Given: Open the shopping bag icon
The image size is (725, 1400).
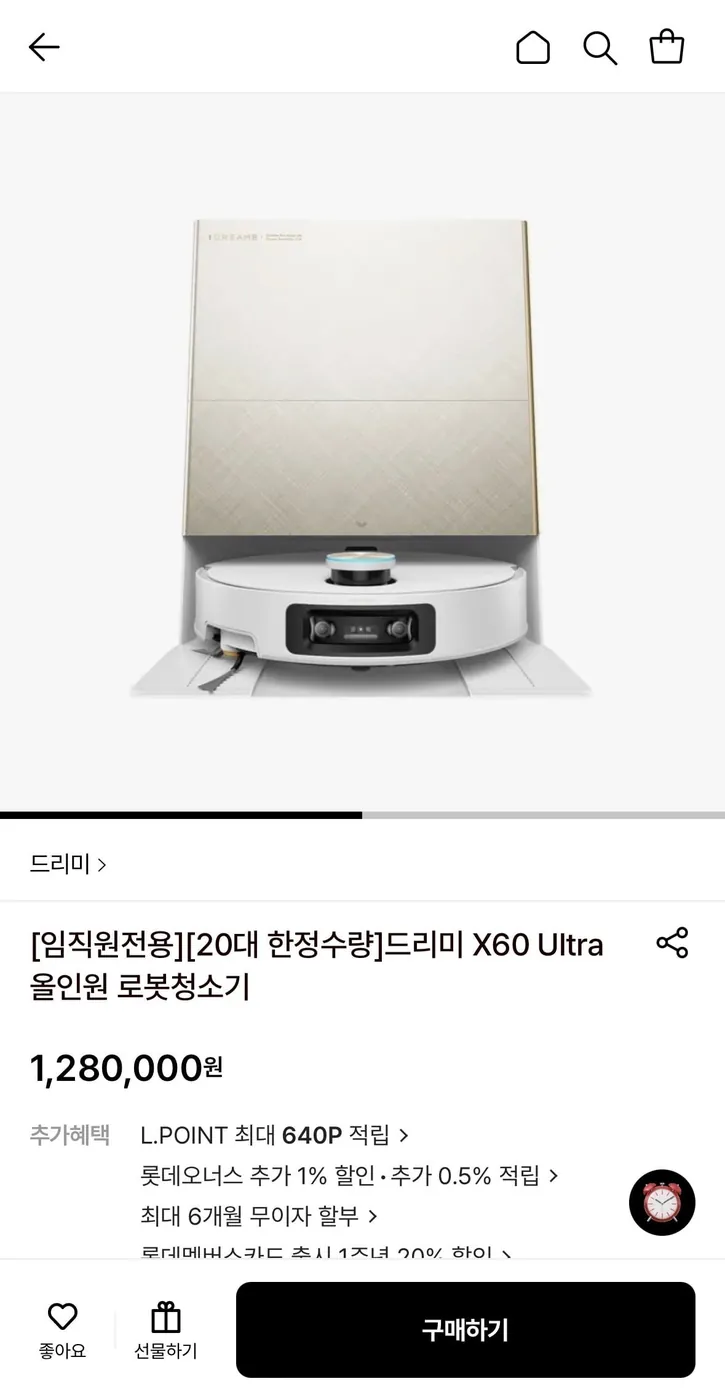Looking at the screenshot, I should pyautogui.click(x=668, y=47).
